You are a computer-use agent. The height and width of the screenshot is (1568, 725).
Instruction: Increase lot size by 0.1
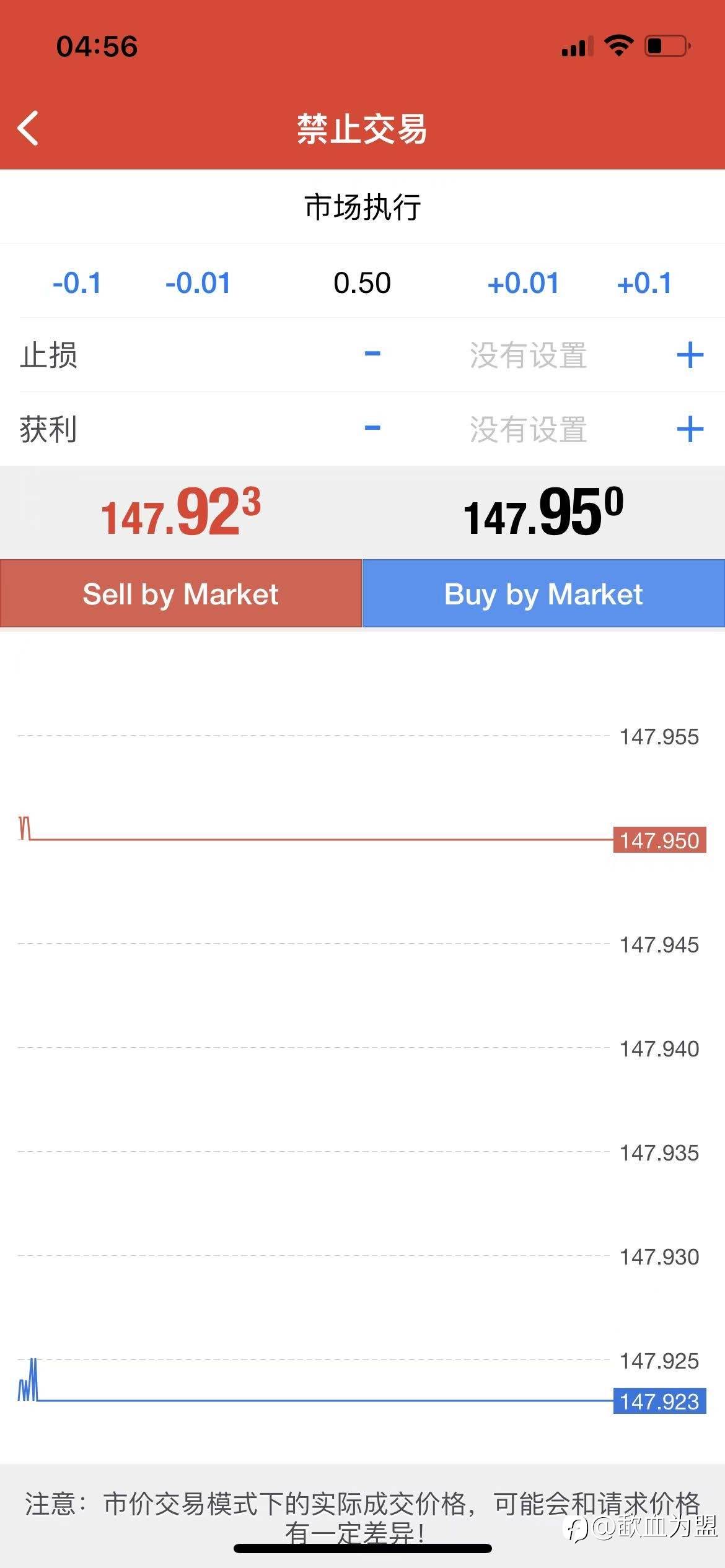[644, 284]
